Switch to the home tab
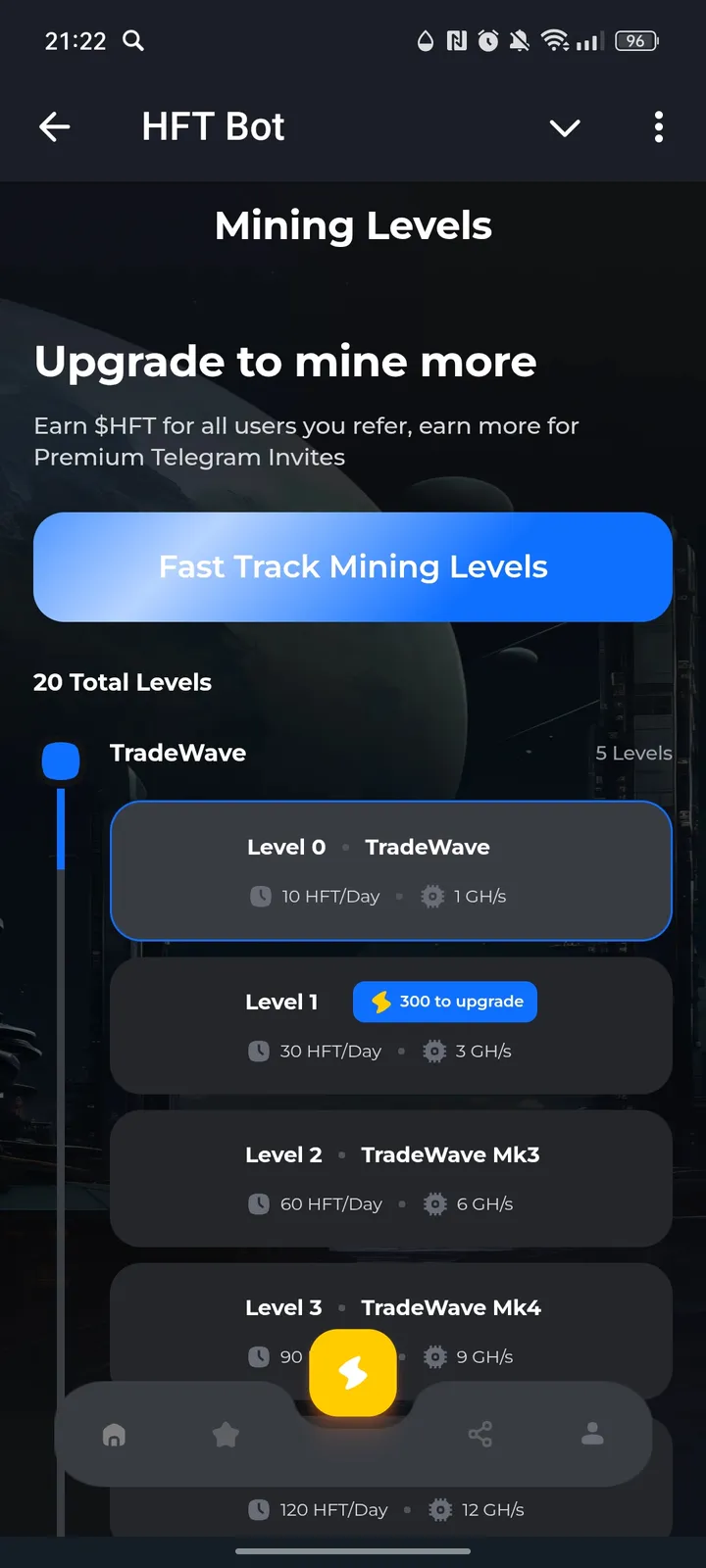706x1568 pixels. click(x=115, y=1435)
